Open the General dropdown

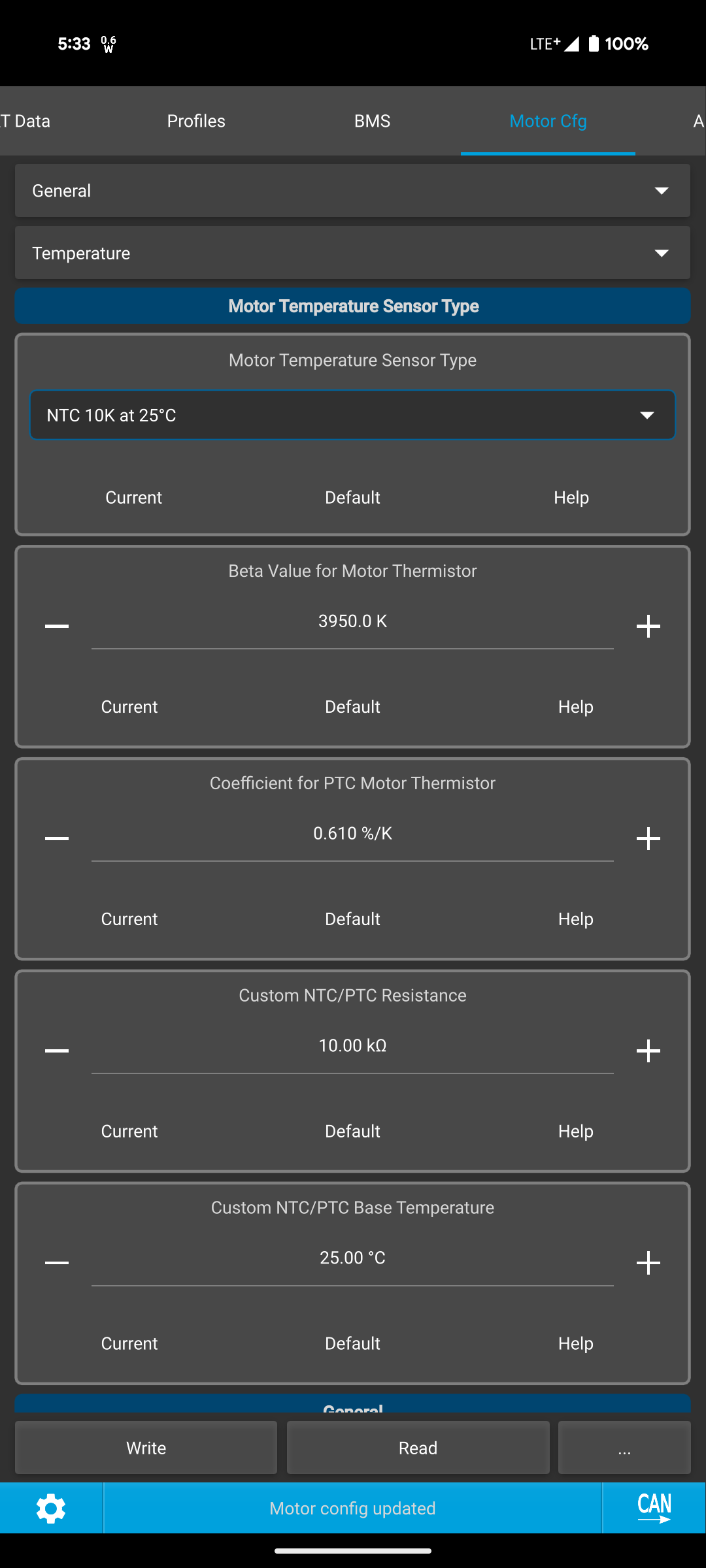352,190
